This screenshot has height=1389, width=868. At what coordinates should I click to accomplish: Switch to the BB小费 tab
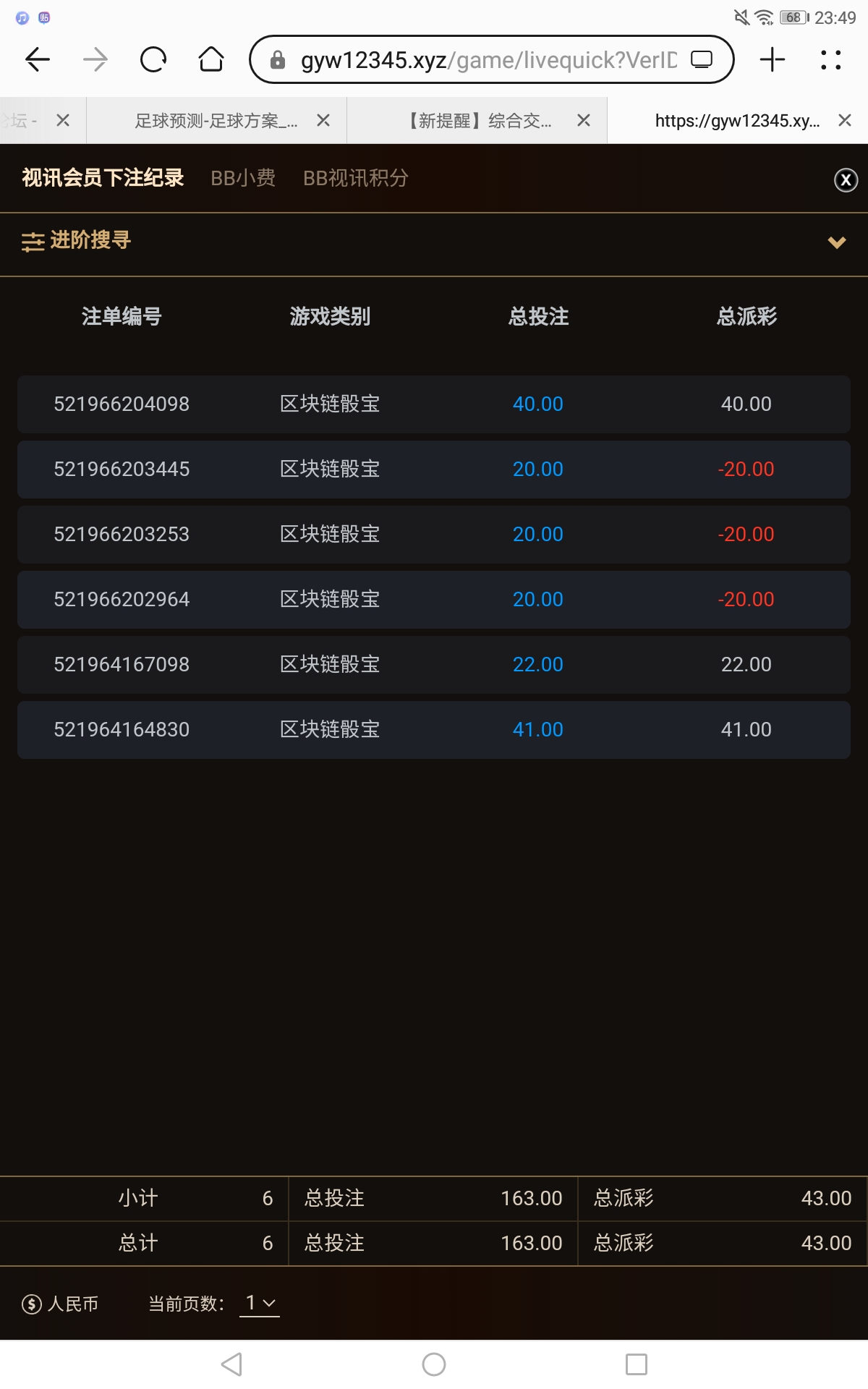[x=242, y=177]
